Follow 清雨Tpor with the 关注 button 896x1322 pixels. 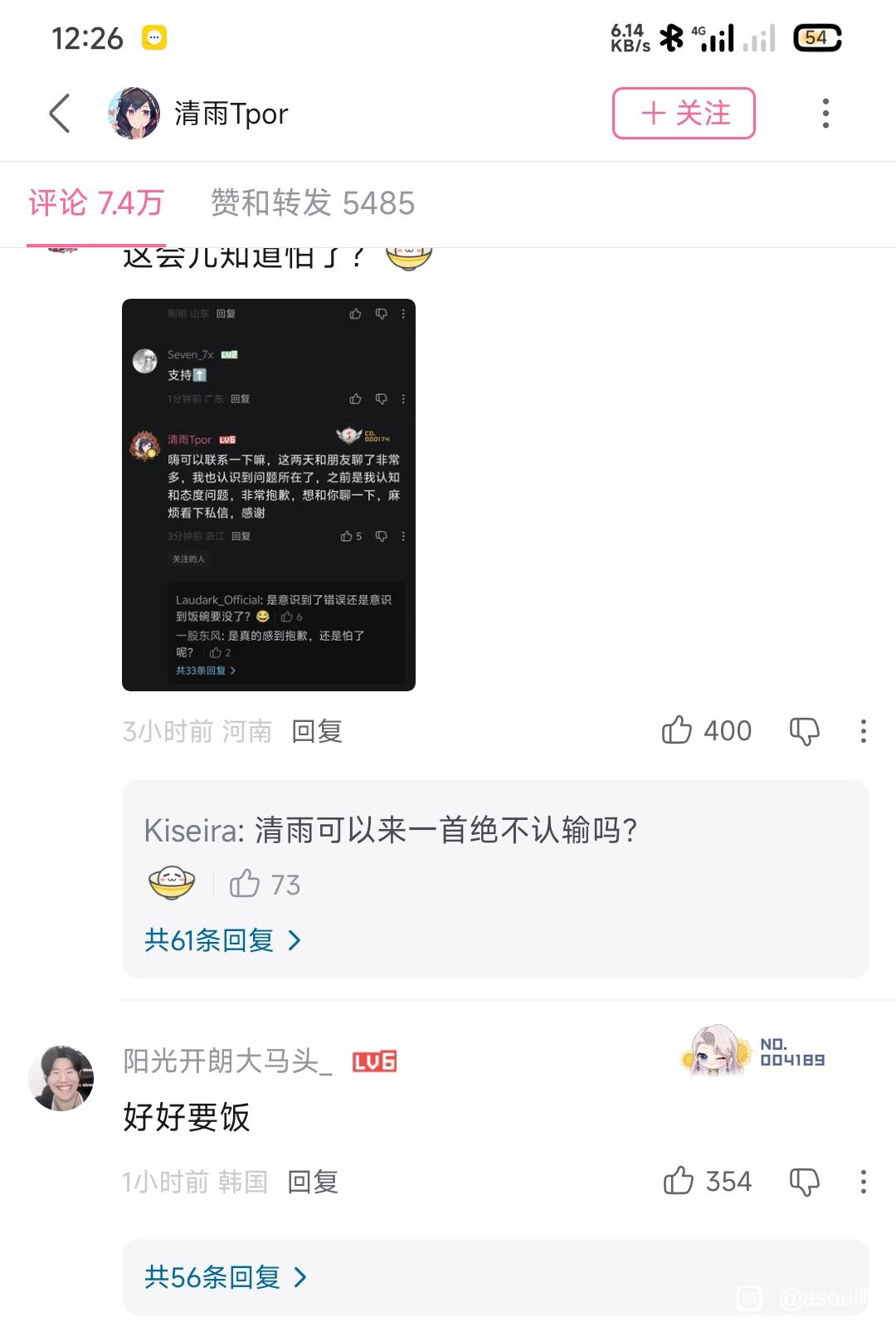684,113
